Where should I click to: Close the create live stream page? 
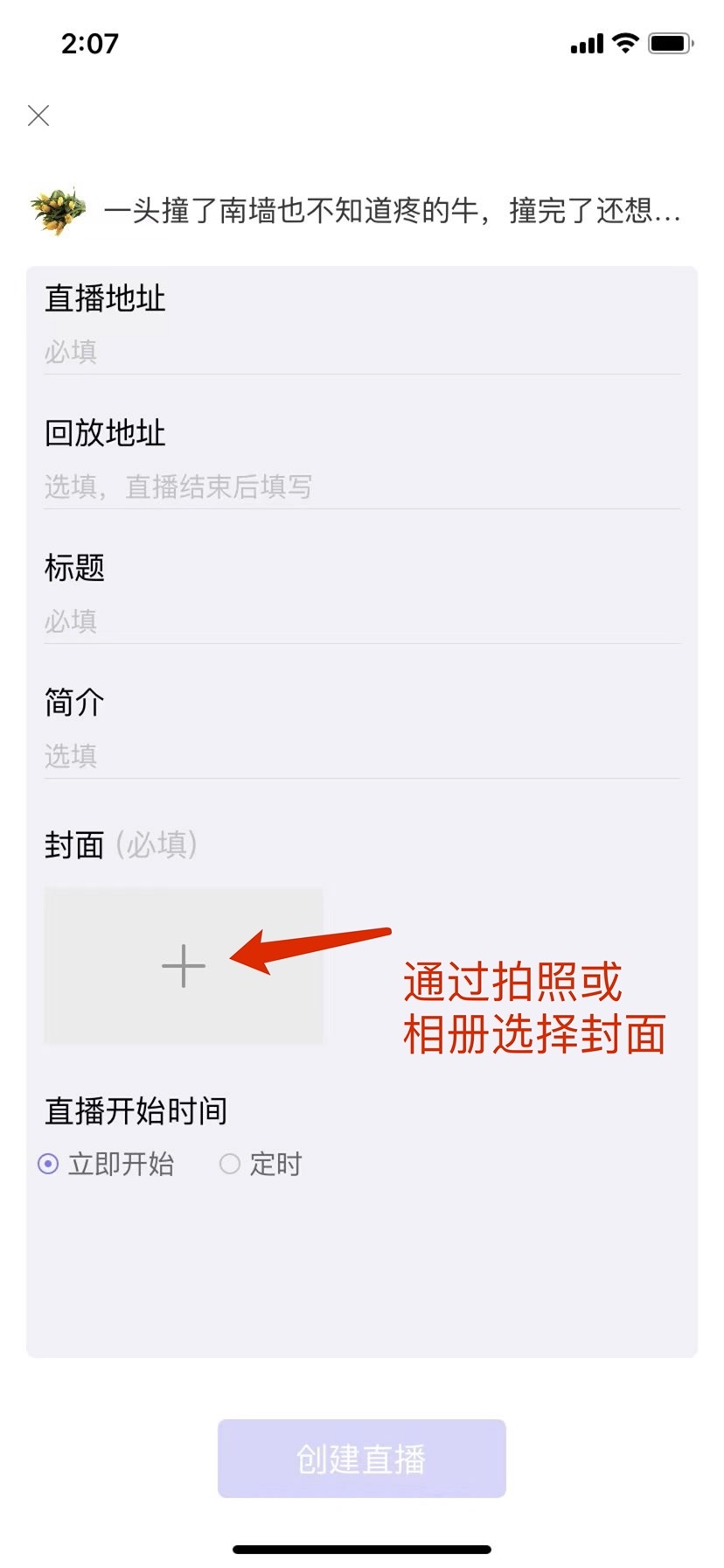(38, 115)
